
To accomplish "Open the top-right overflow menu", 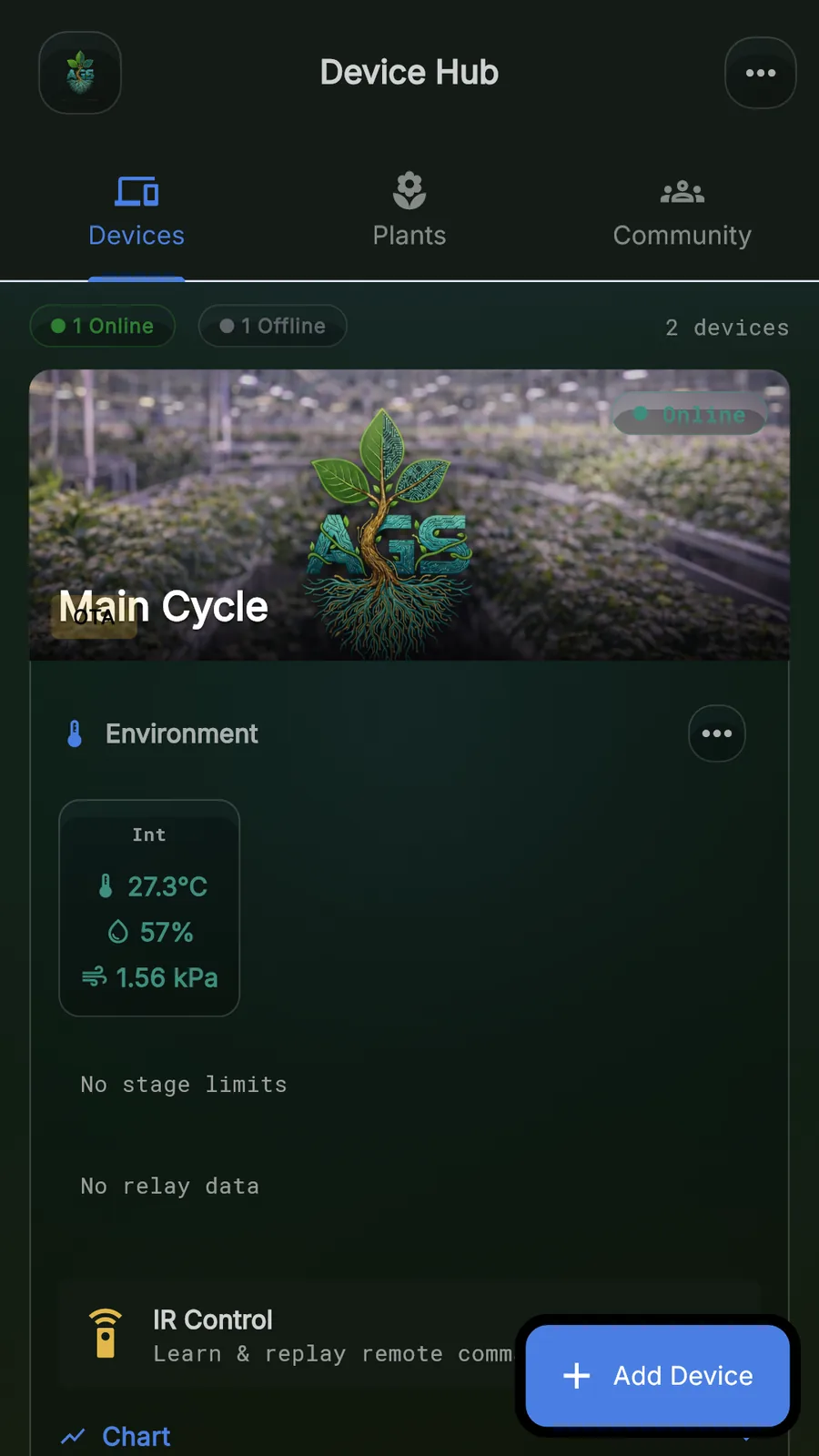I will pos(760,73).
